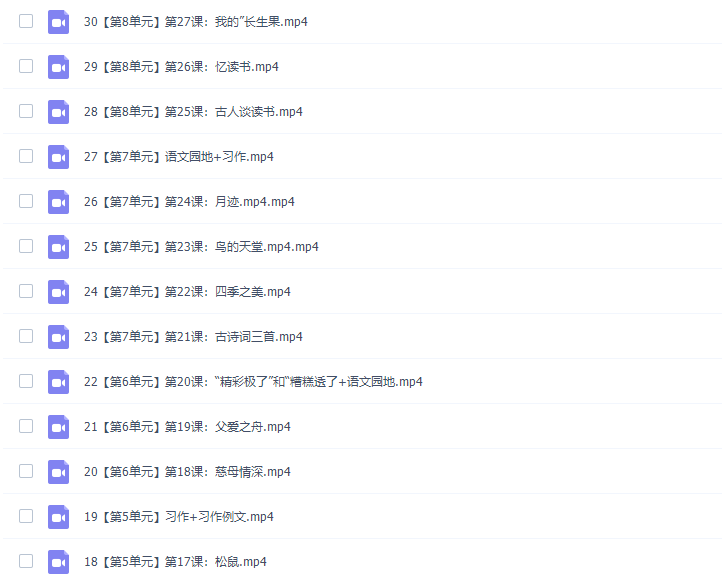Viewport: 722px width, 581px height.
Task: Select the checkbox for 第26课 忆读书
Action: coord(26,66)
